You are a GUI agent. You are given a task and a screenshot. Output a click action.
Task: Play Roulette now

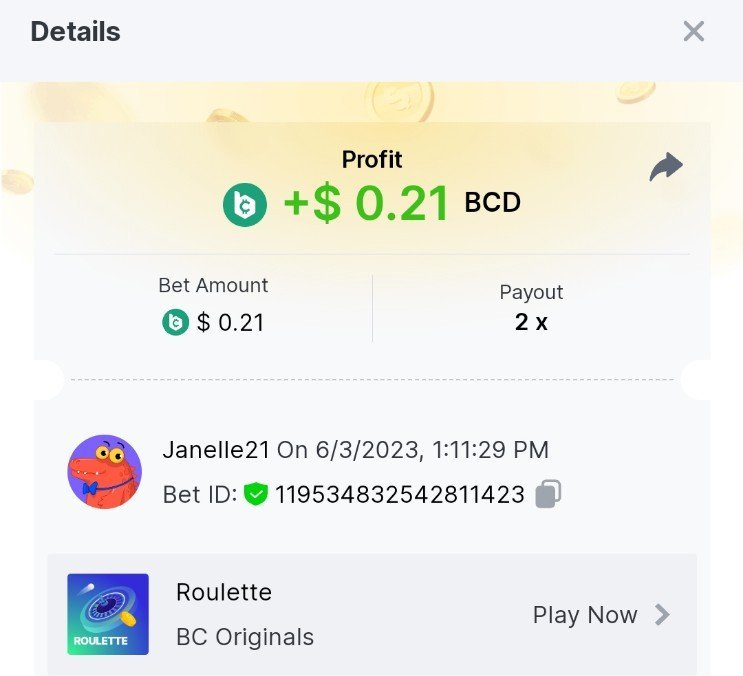[x=600, y=615]
